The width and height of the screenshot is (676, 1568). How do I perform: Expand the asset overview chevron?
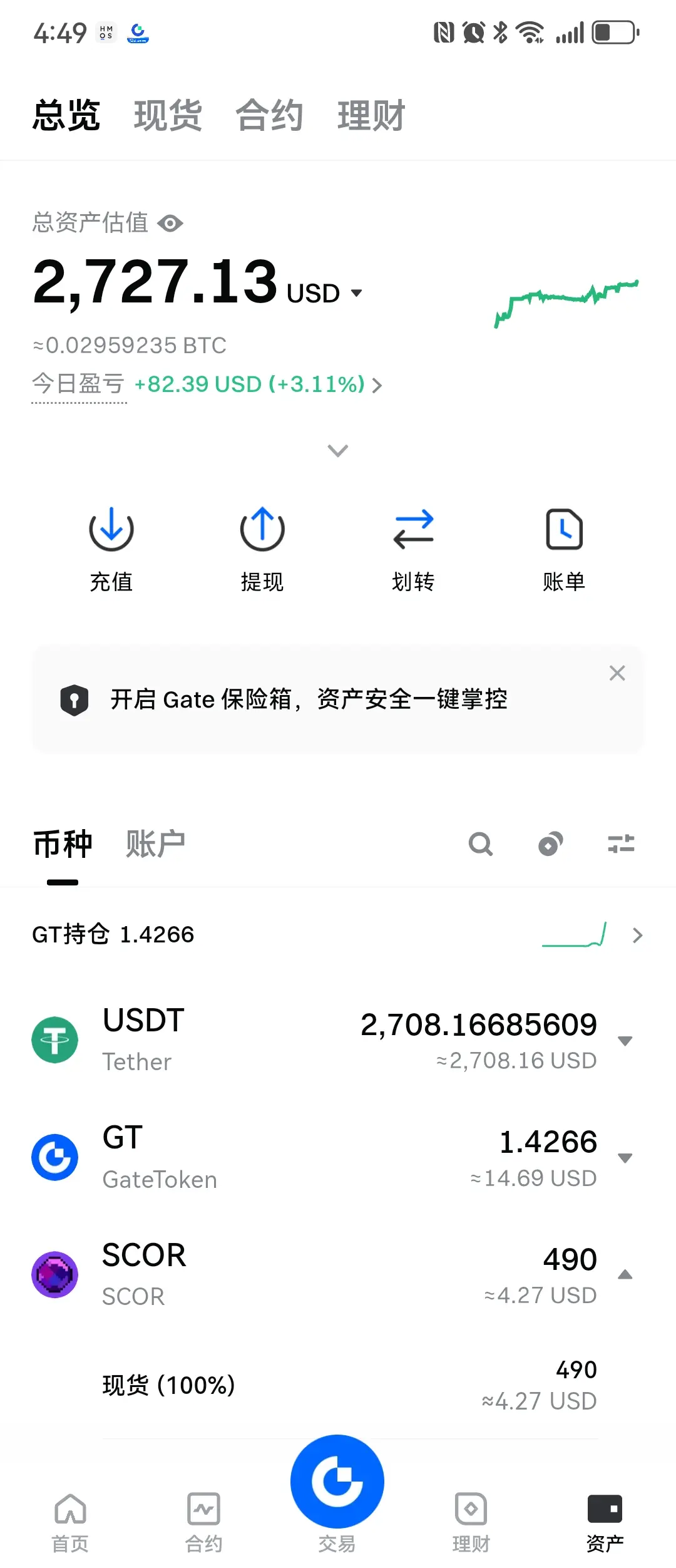(x=338, y=450)
